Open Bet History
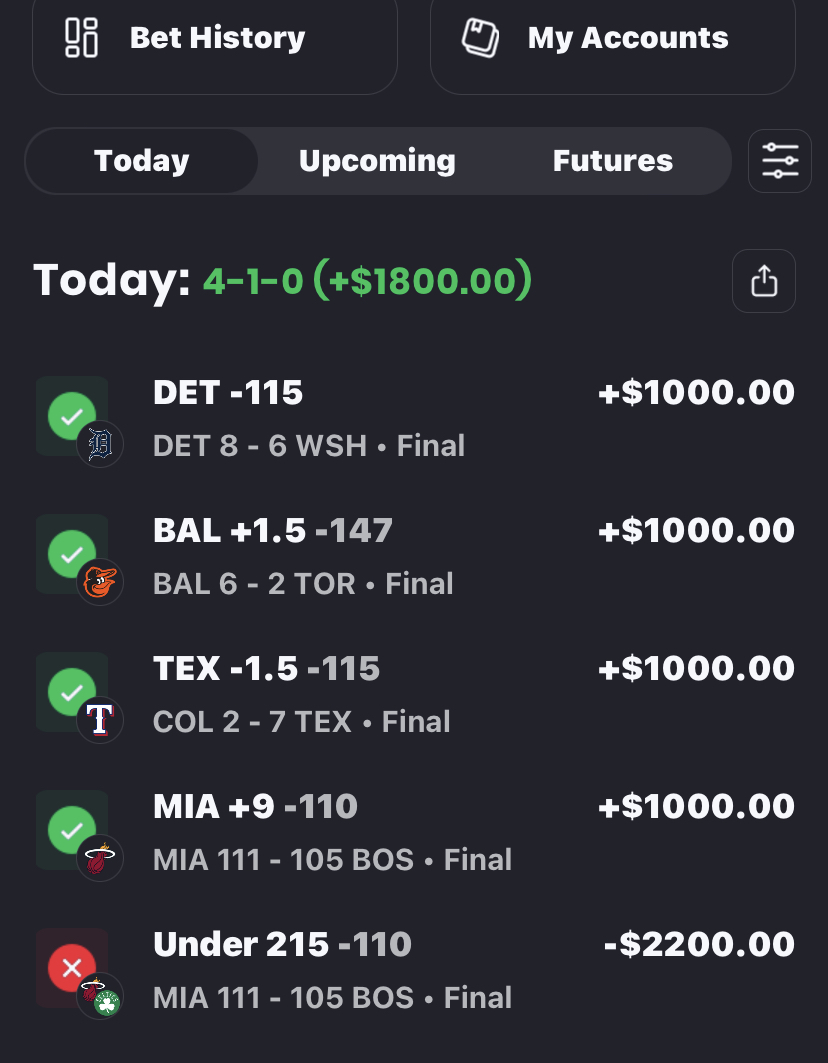This screenshot has height=1063, width=828. click(x=215, y=39)
